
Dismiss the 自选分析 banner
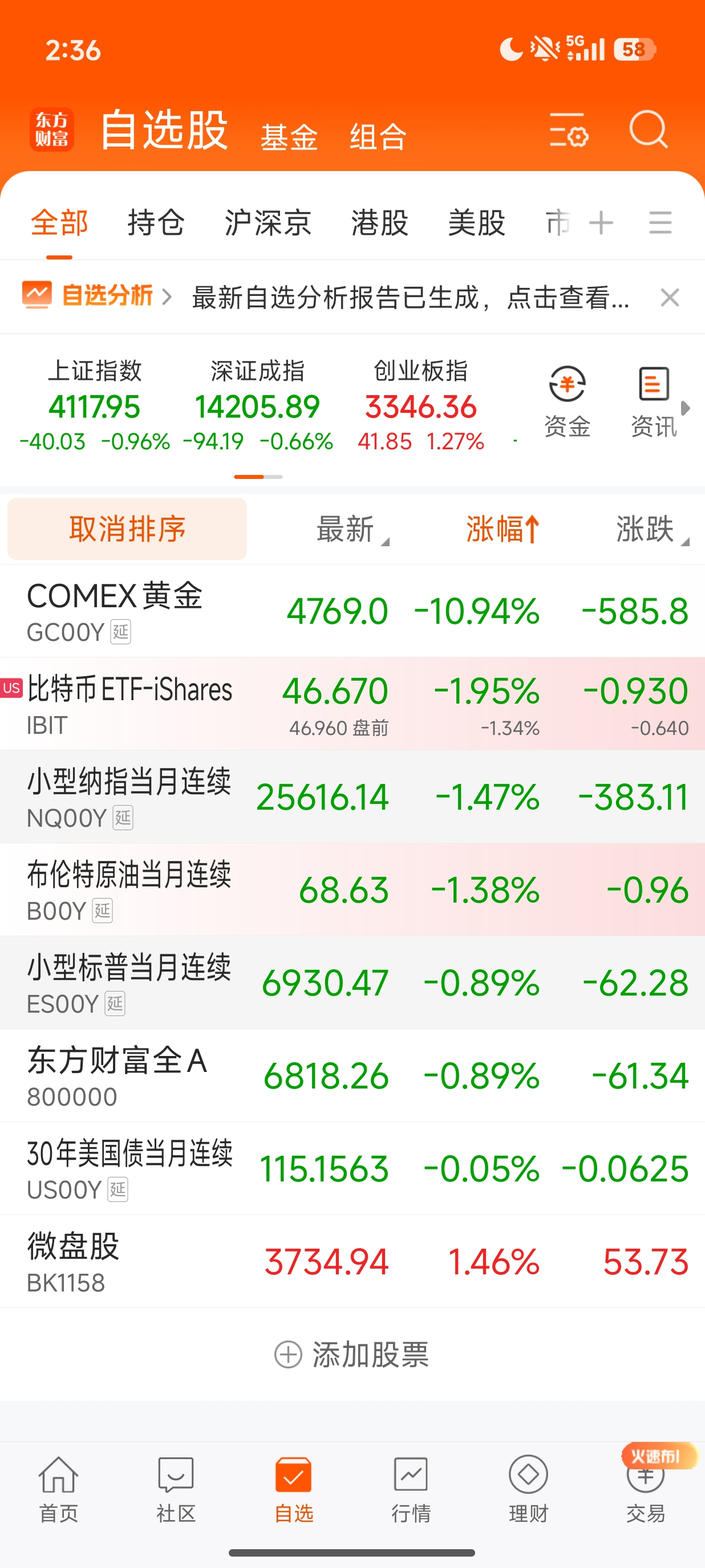(670, 298)
